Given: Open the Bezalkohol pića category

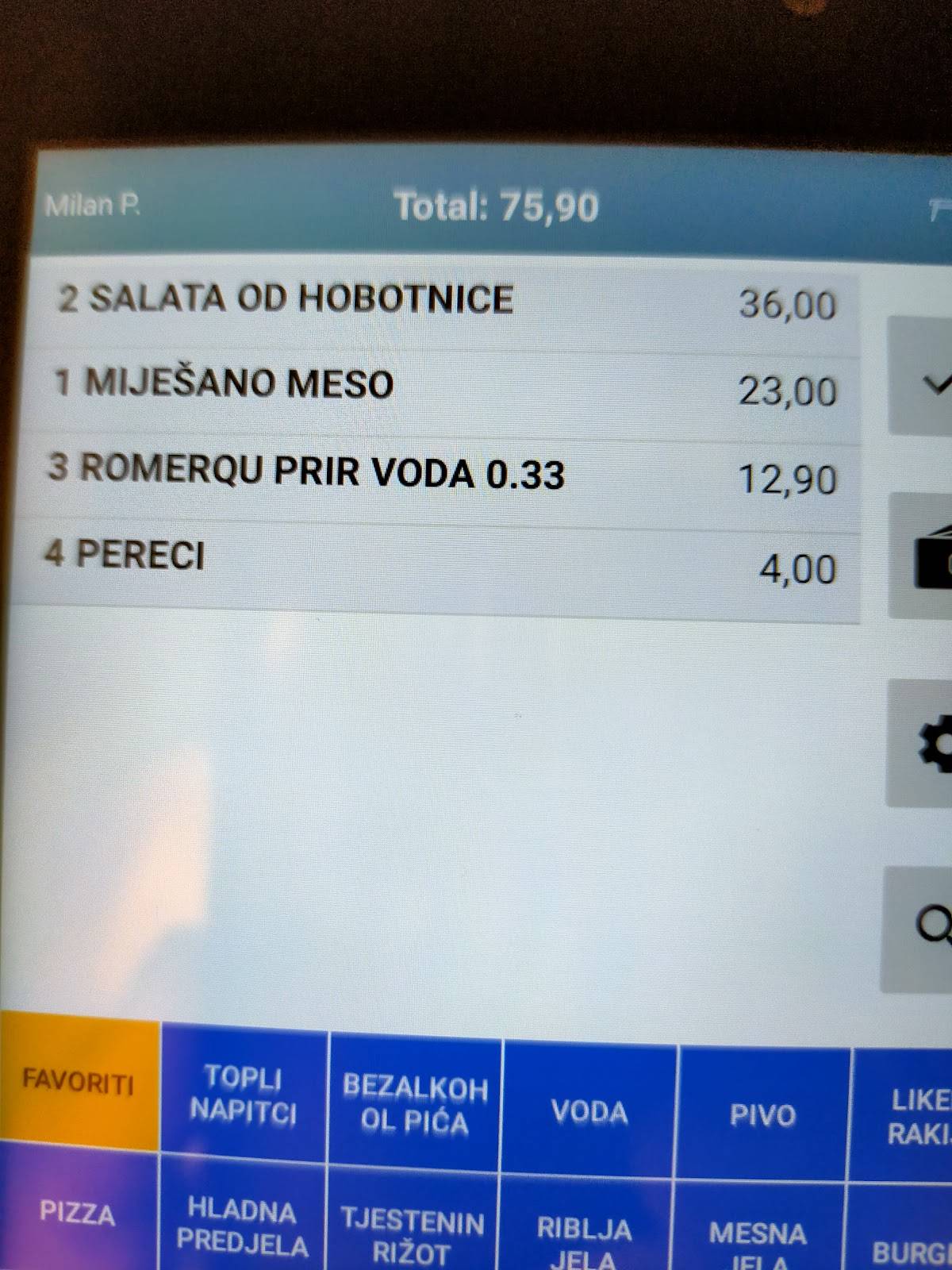Looking at the screenshot, I should click(415, 1103).
